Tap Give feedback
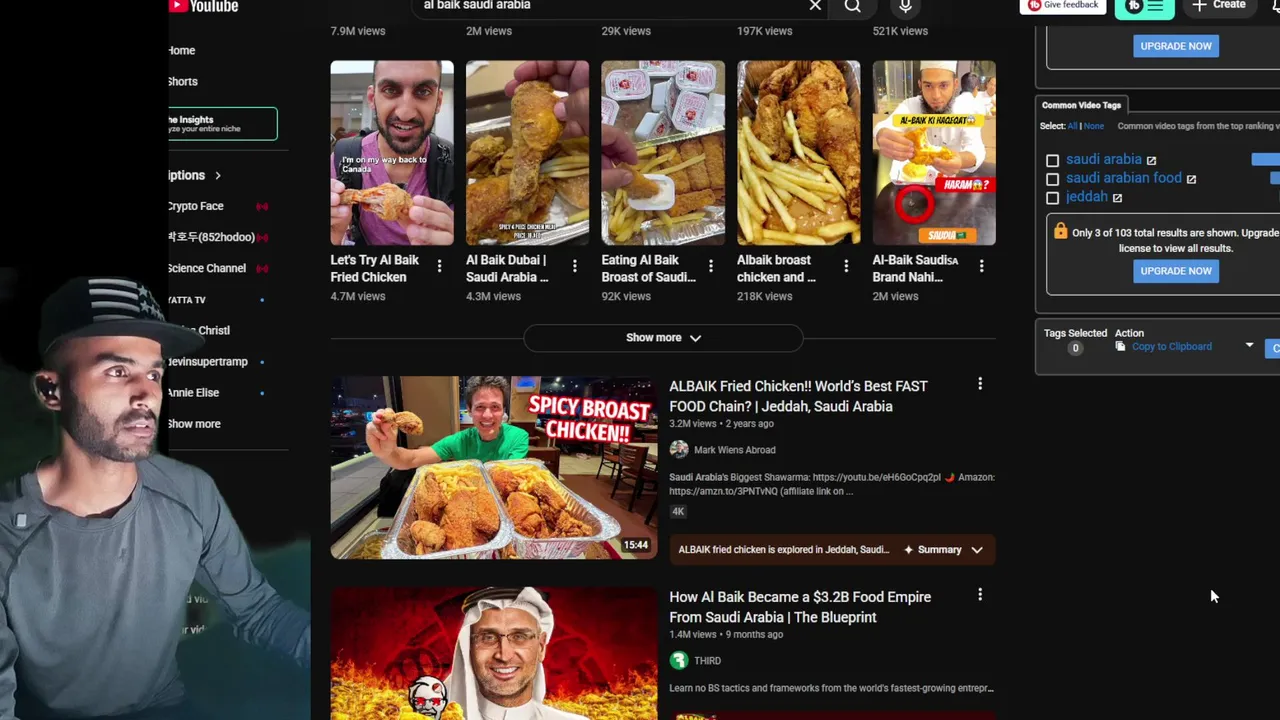This screenshot has height=720, width=1280. (x=1062, y=5)
